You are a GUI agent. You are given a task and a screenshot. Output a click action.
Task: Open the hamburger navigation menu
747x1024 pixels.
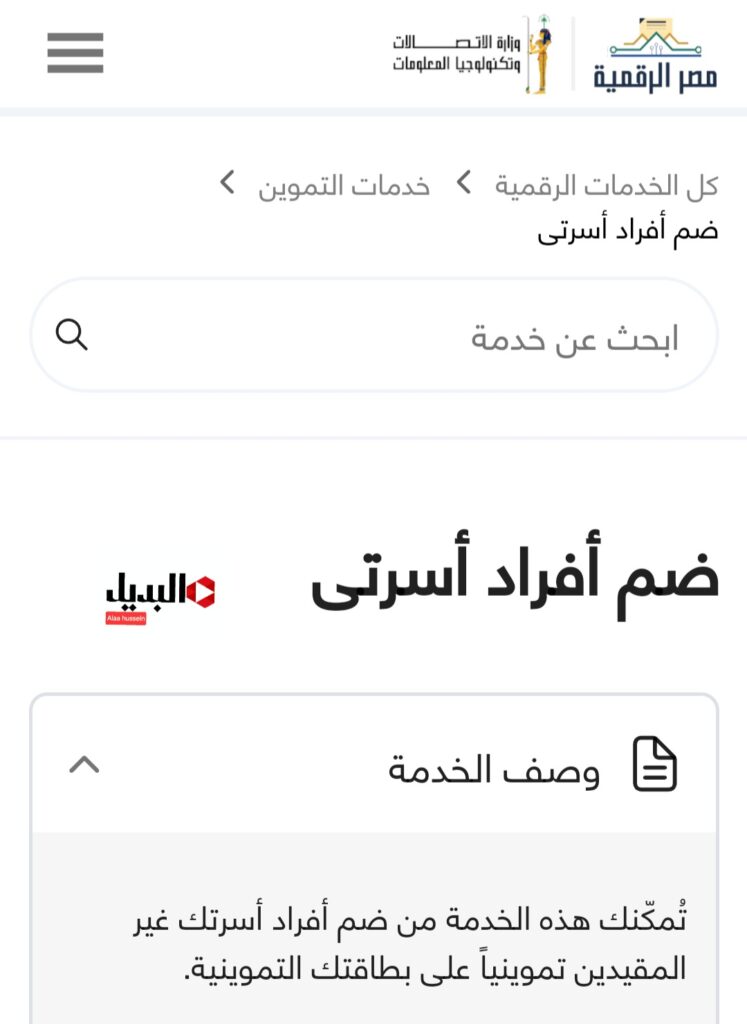pyautogui.click(x=75, y=53)
